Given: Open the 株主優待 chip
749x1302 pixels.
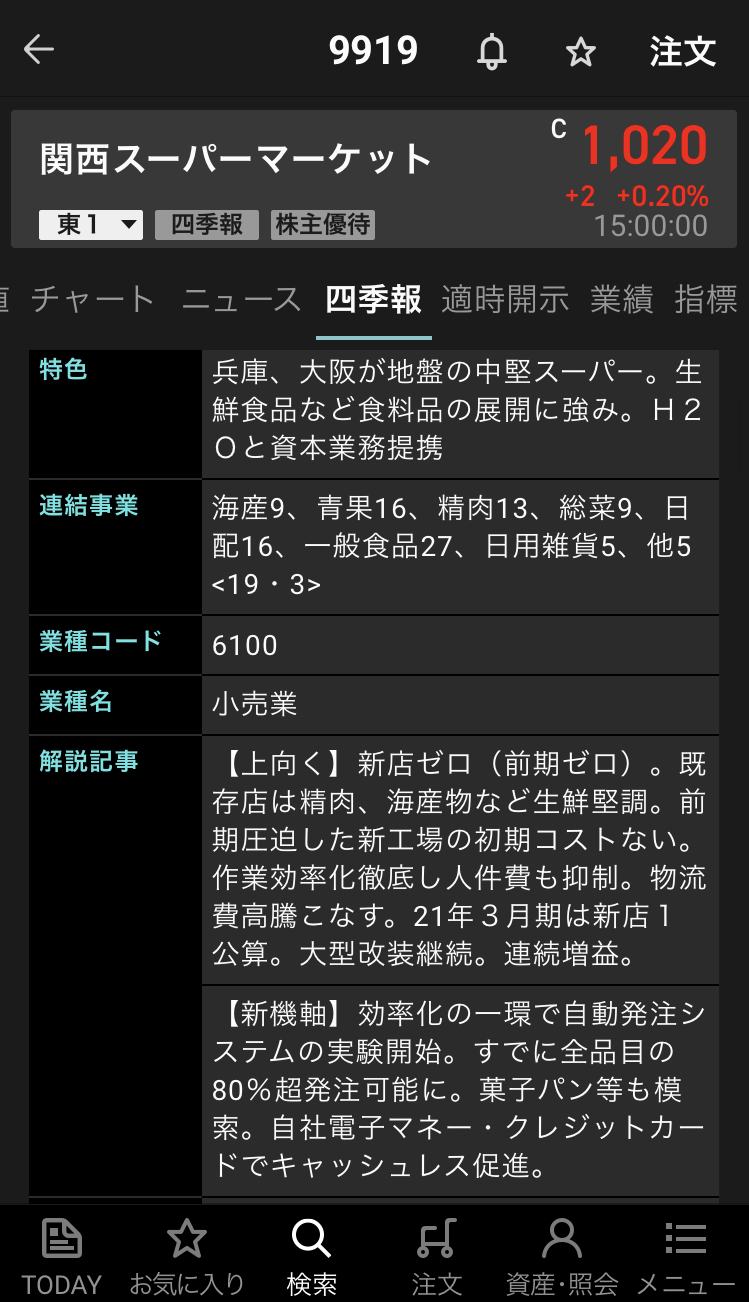Looking at the screenshot, I should pyautogui.click(x=323, y=225).
